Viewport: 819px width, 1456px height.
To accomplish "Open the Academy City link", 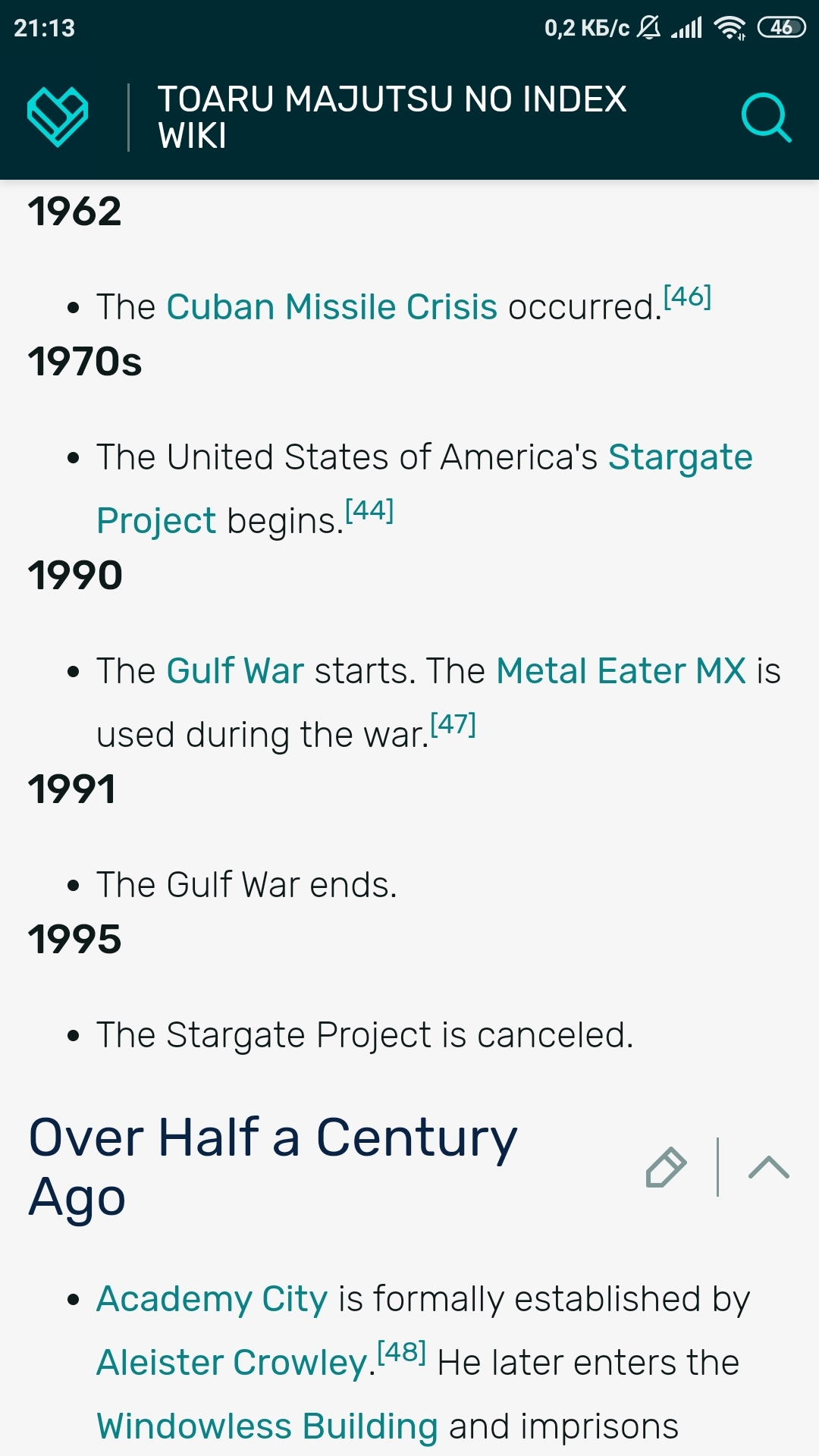I will tap(212, 1299).
